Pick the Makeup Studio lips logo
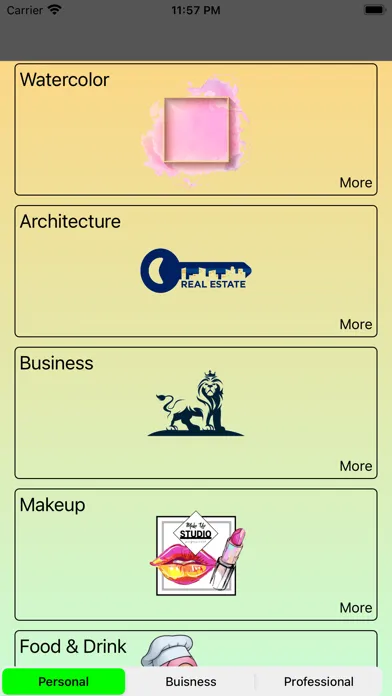 coord(197,553)
